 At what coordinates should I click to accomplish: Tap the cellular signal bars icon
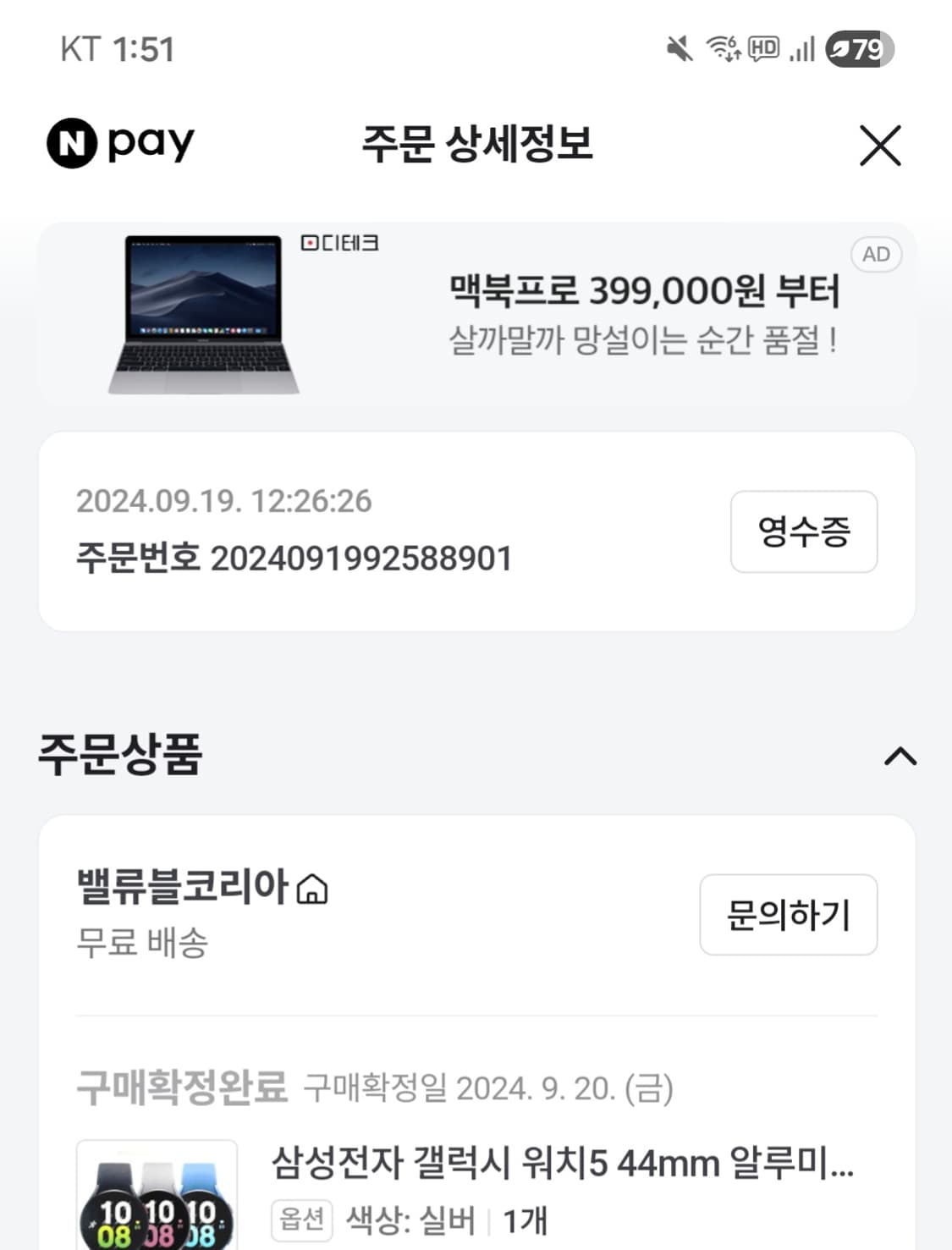pyautogui.click(x=803, y=51)
